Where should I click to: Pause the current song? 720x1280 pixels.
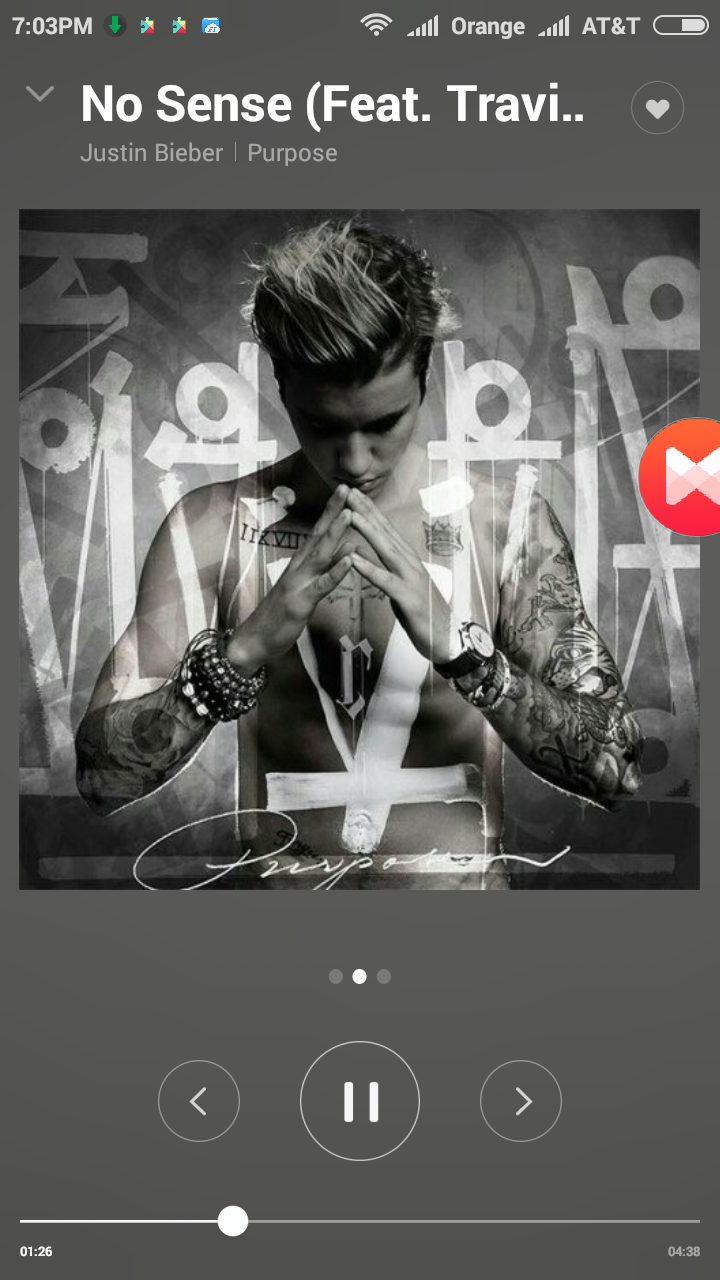tap(360, 1101)
